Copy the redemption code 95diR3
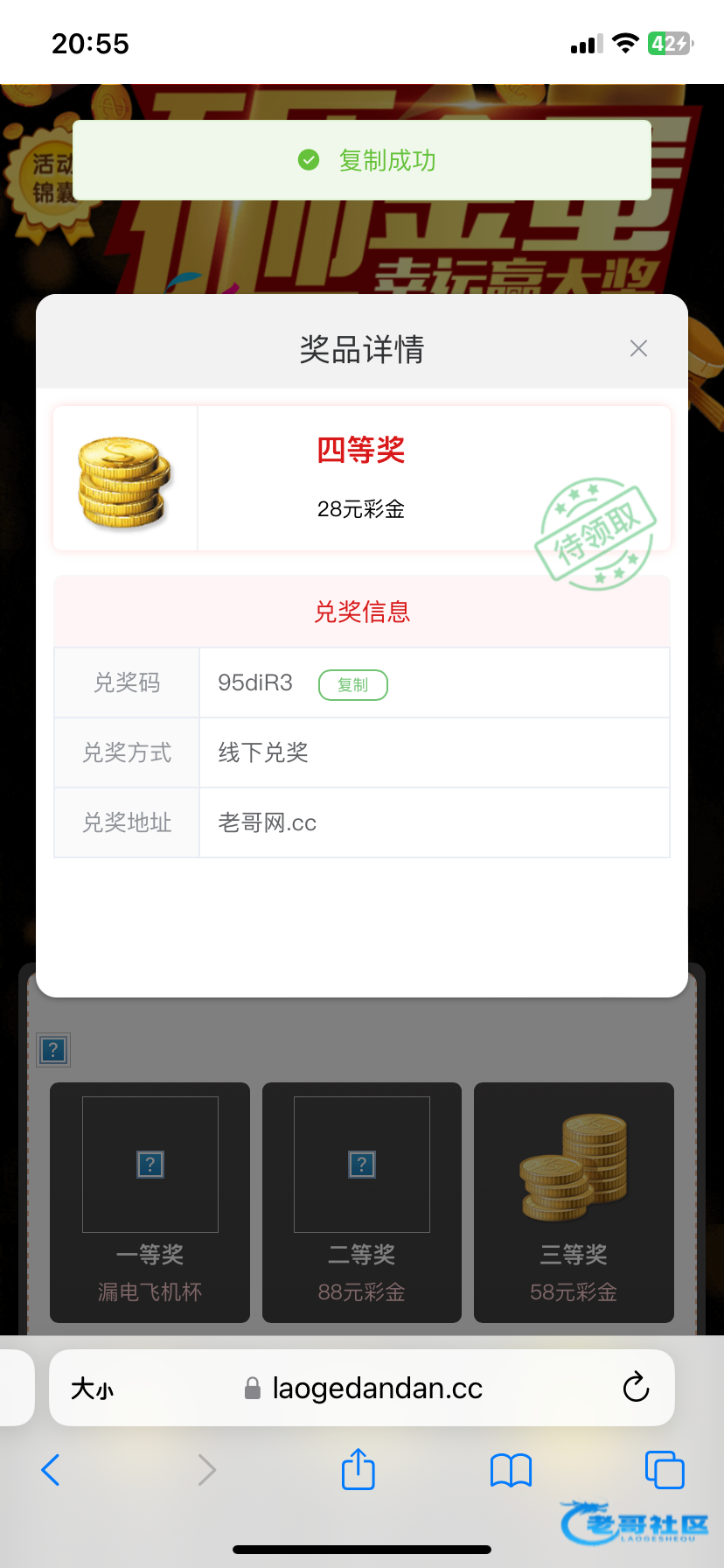Viewport: 724px width, 1568px height. point(352,685)
